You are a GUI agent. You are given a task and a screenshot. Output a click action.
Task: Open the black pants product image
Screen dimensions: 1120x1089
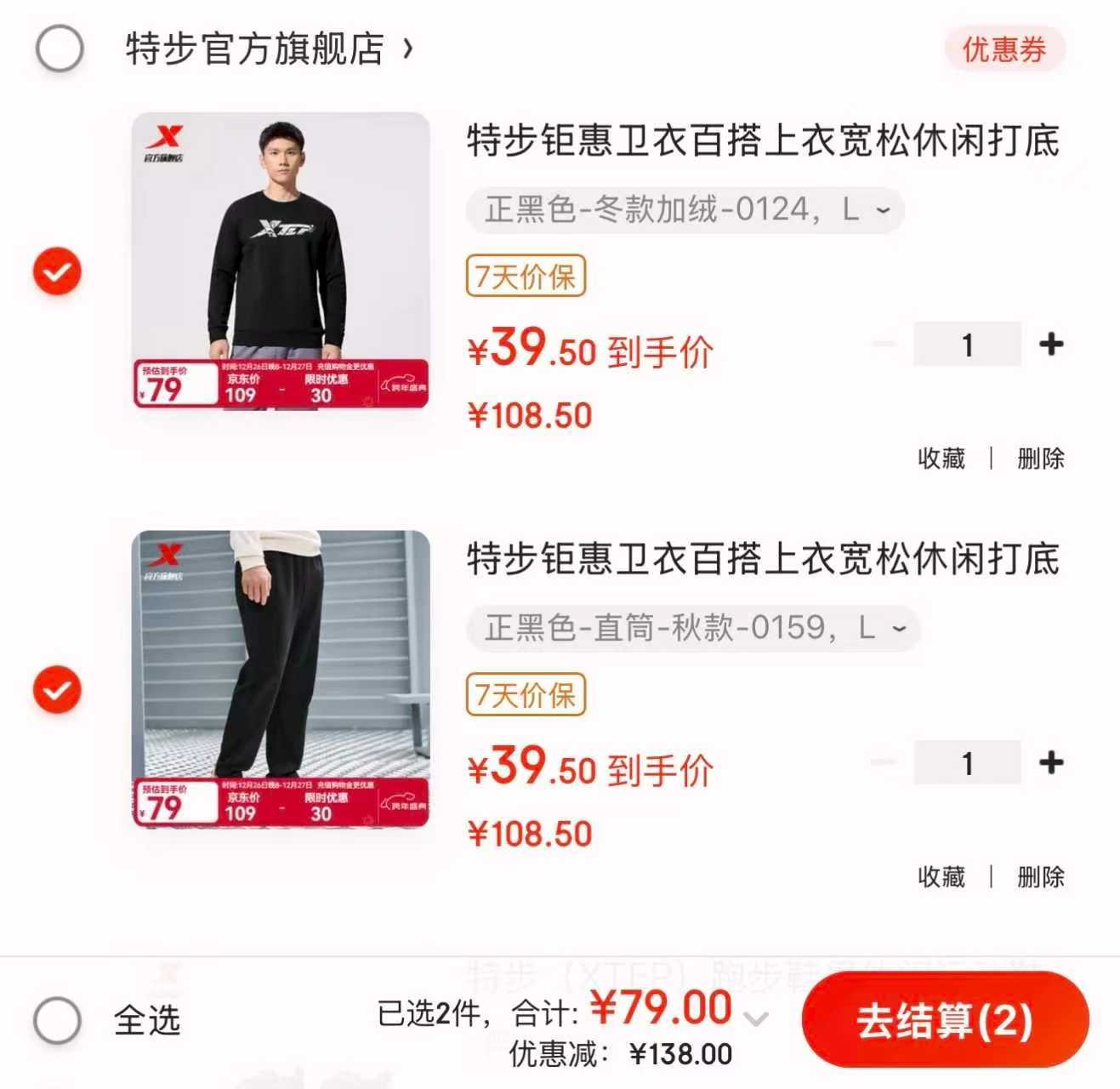(x=281, y=678)
